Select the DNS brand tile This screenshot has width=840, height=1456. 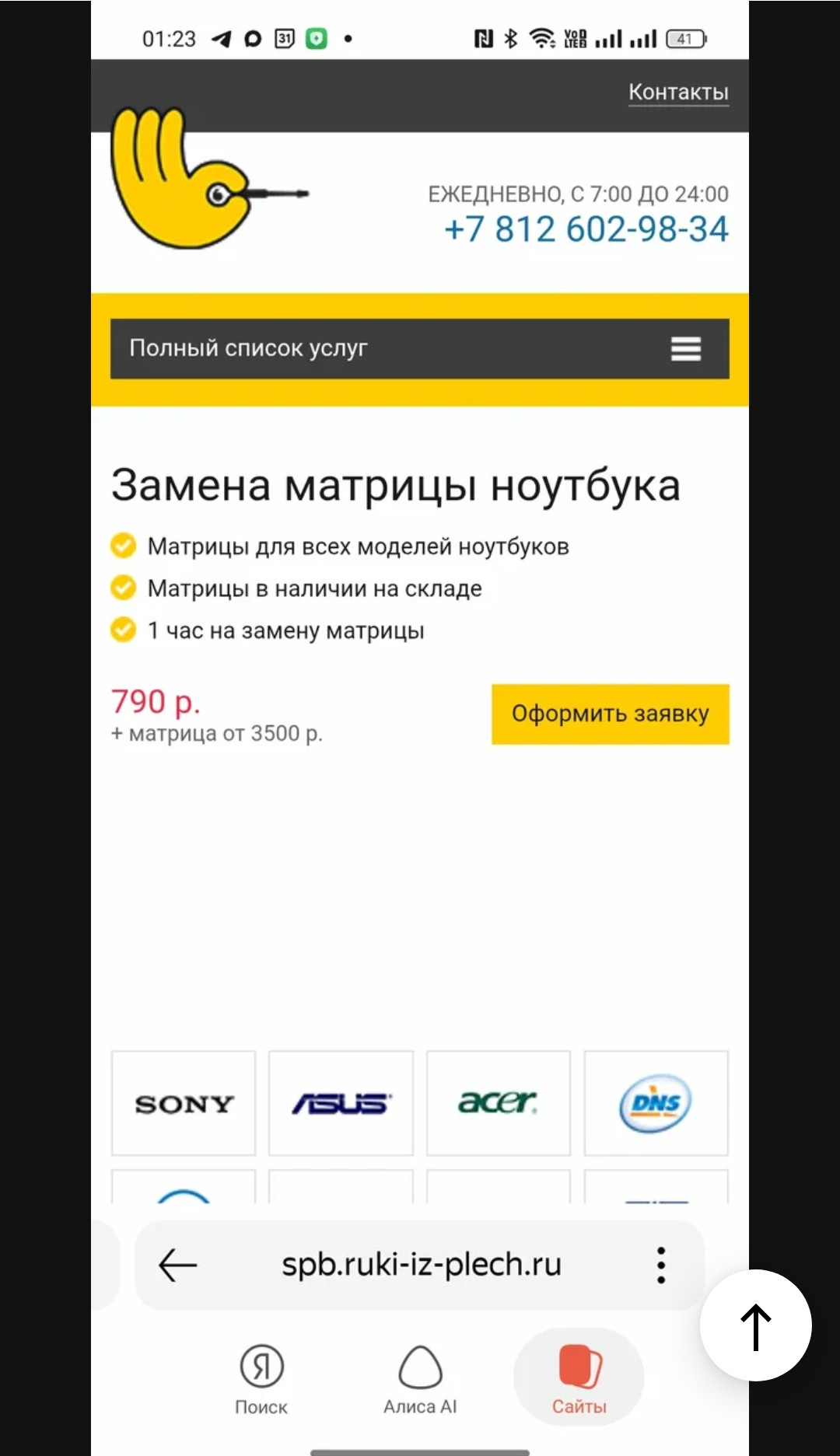click(656, 1102)
